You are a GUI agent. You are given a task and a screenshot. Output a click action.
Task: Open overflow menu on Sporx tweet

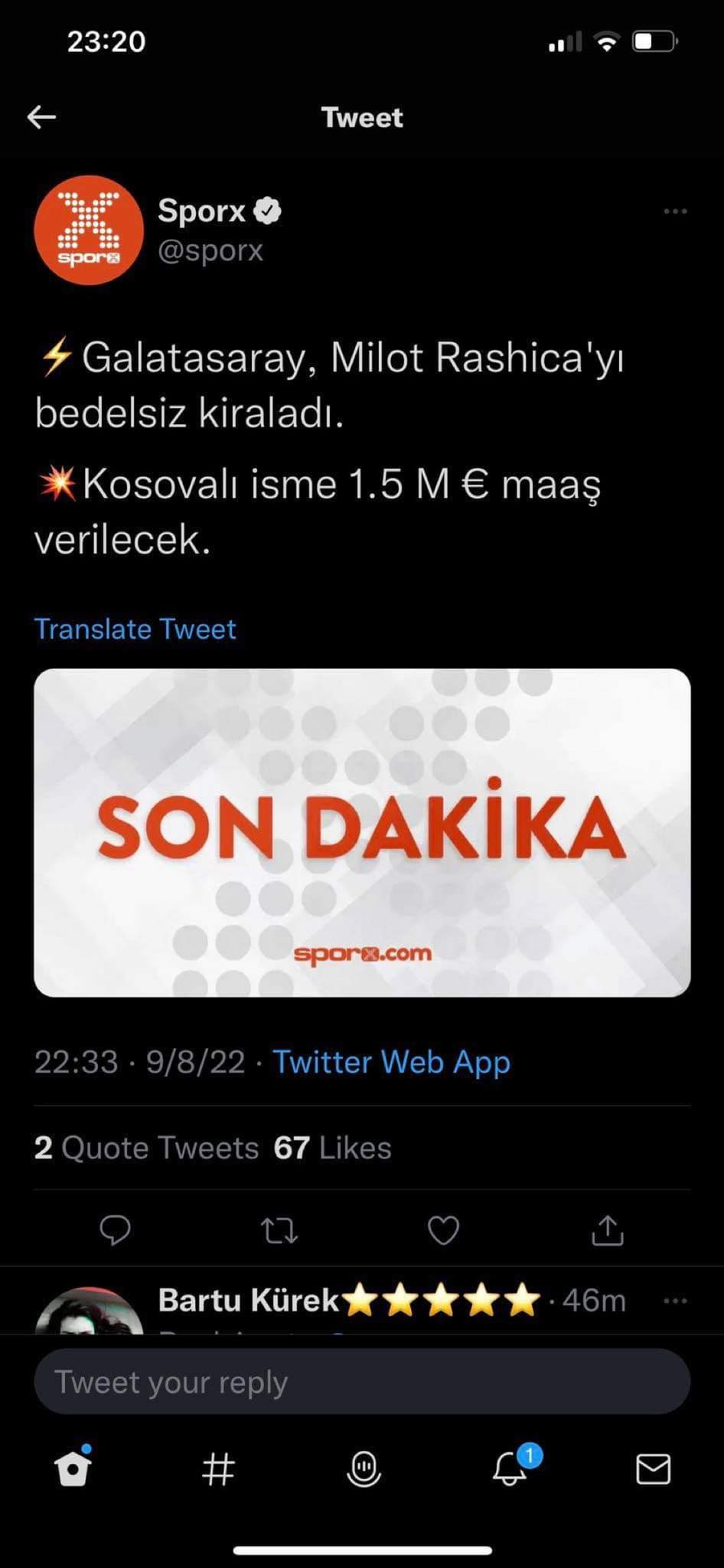point(675,211)
